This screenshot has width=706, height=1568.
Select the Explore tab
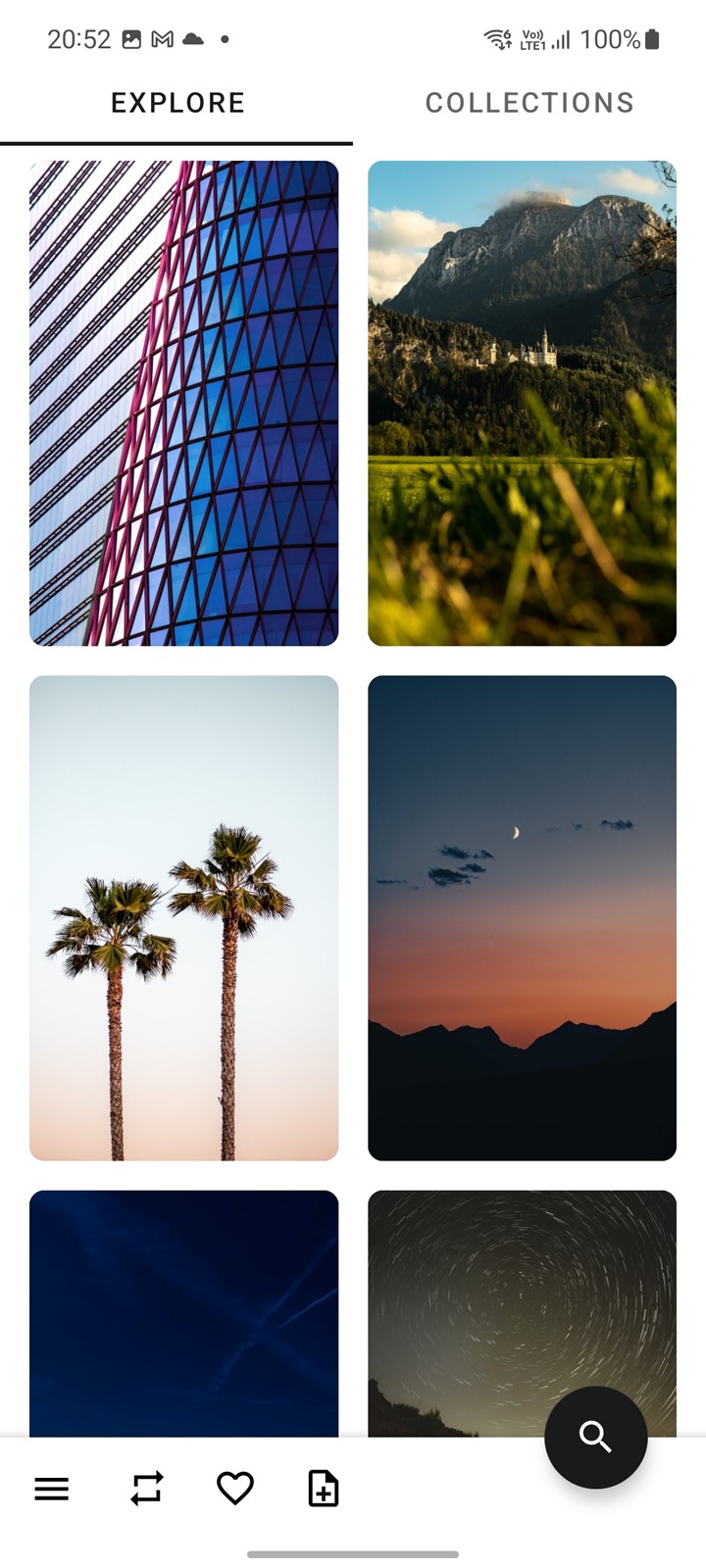pos(177,103)
